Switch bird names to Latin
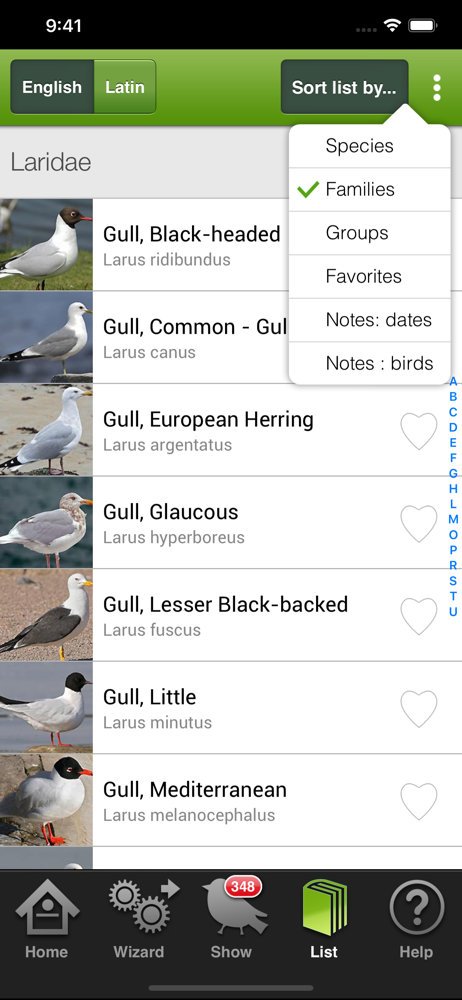This screenshot has height=1000, width=462. pos(125,87)
